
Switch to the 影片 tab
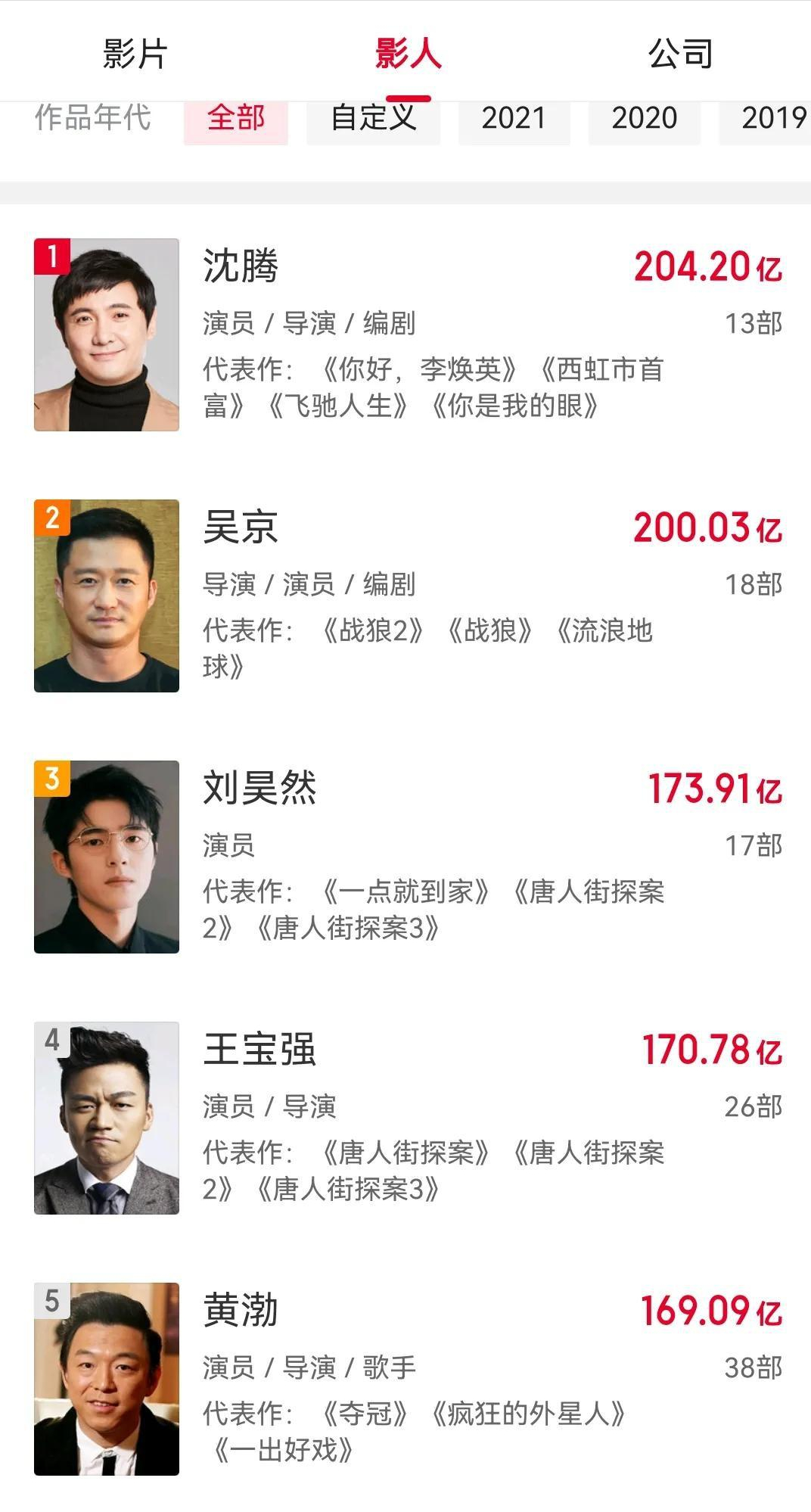pos(133,53)
